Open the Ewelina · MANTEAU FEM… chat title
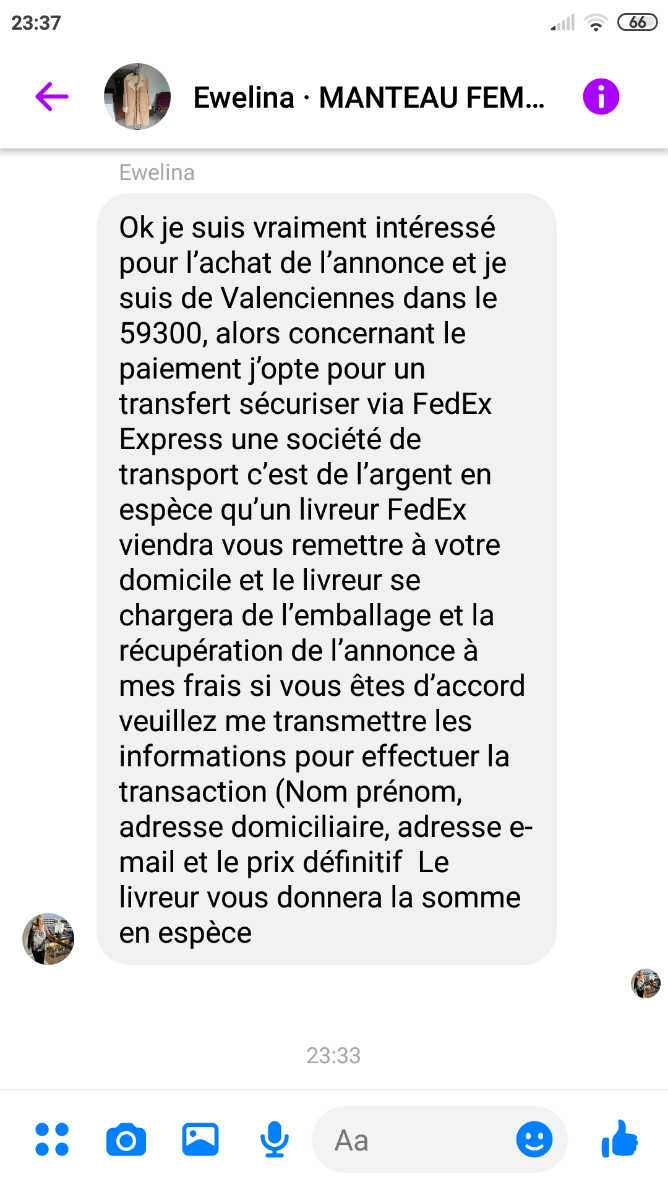This screenshot has height=1187, width=668. (369, 98)
